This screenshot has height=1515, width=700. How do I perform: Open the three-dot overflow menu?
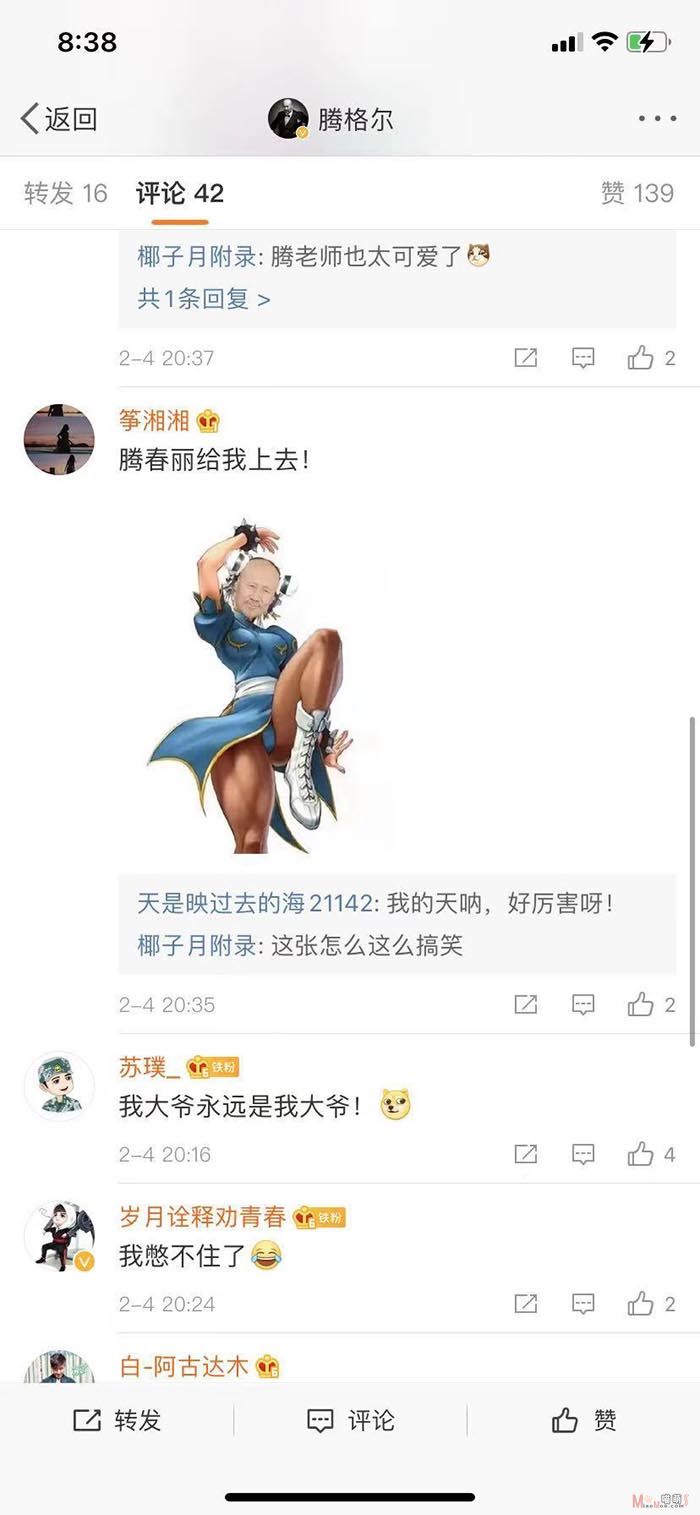pos(657,119)
